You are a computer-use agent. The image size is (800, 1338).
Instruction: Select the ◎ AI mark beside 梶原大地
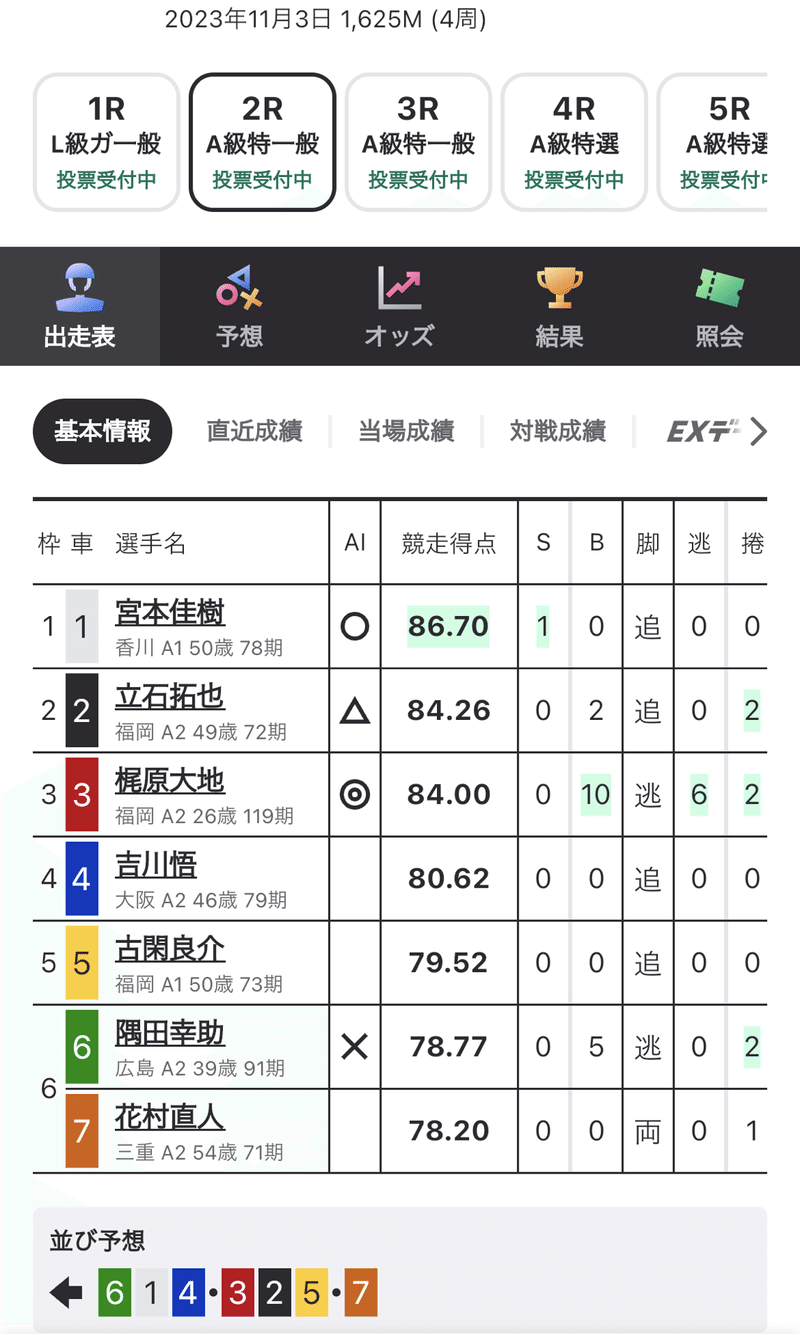click(354, 794)
